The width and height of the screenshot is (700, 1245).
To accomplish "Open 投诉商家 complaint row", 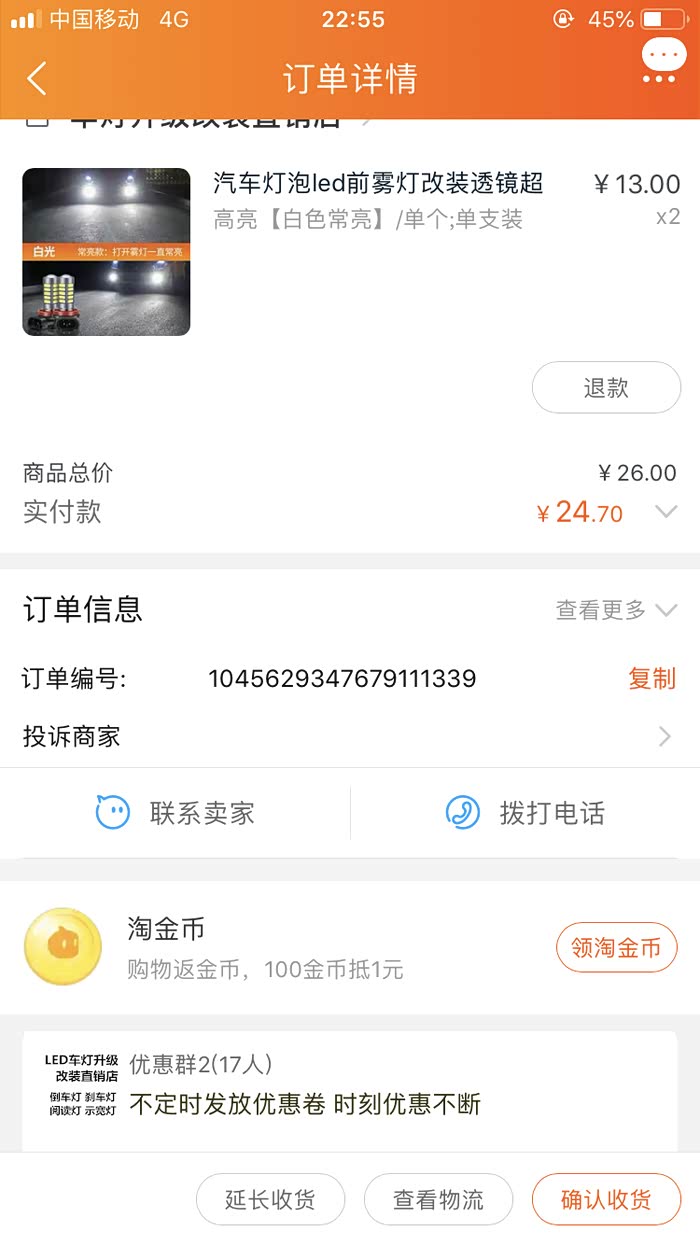I will (348, 737).
